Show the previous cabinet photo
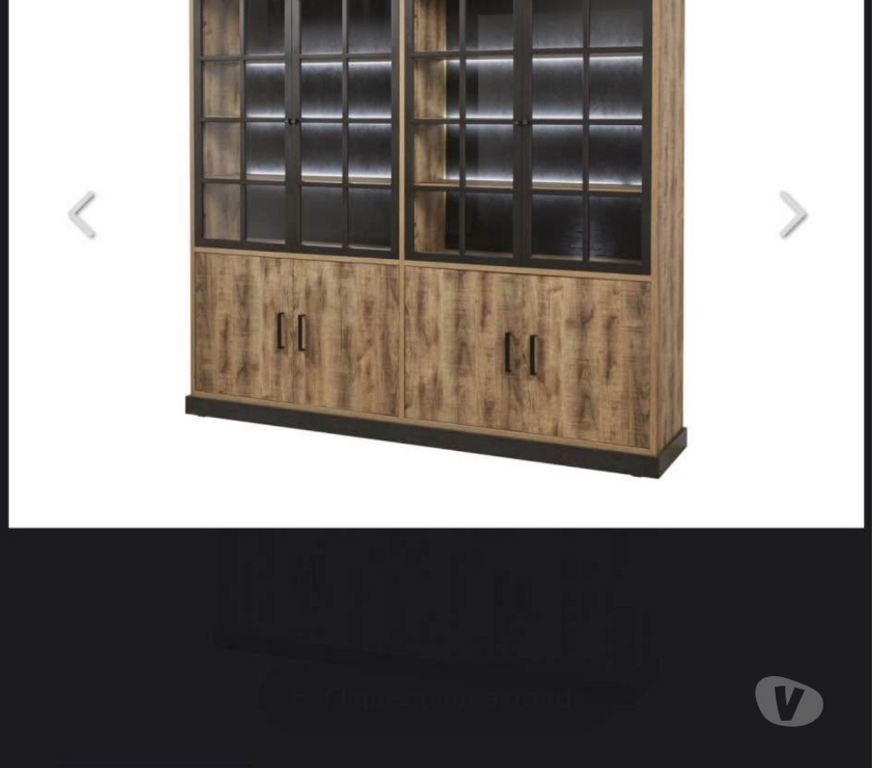 (x=82, y=215)
